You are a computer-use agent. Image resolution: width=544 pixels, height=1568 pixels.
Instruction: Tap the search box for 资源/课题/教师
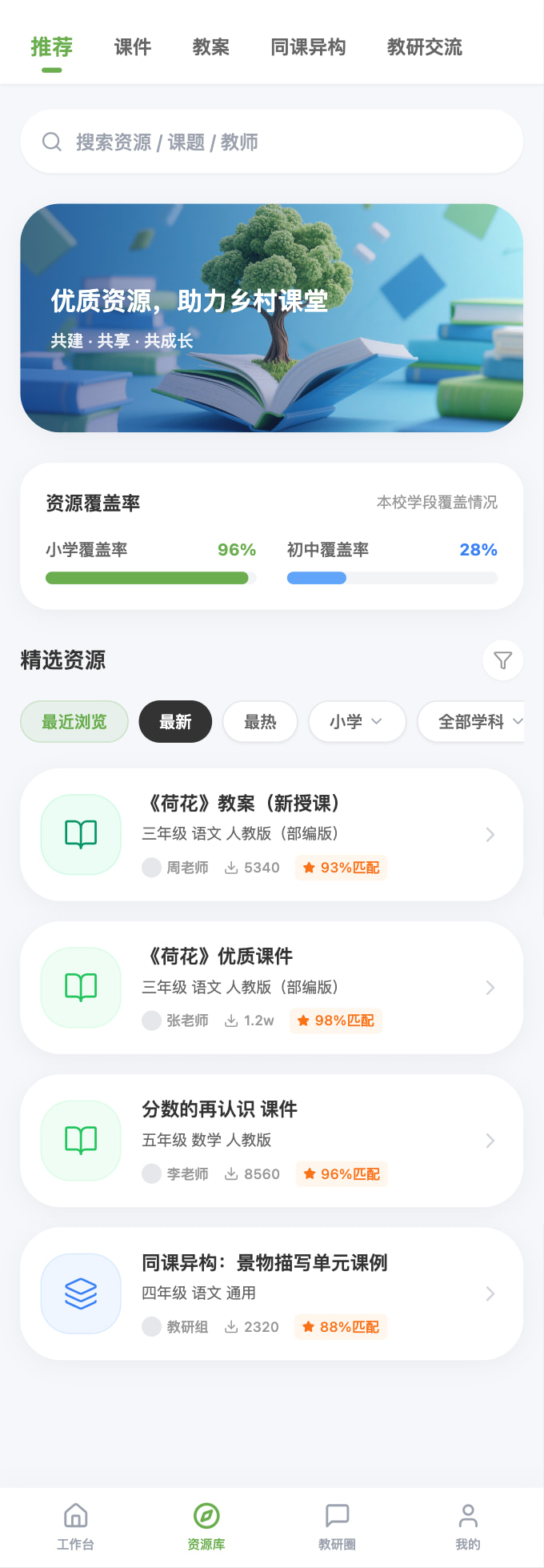[271, 142]
